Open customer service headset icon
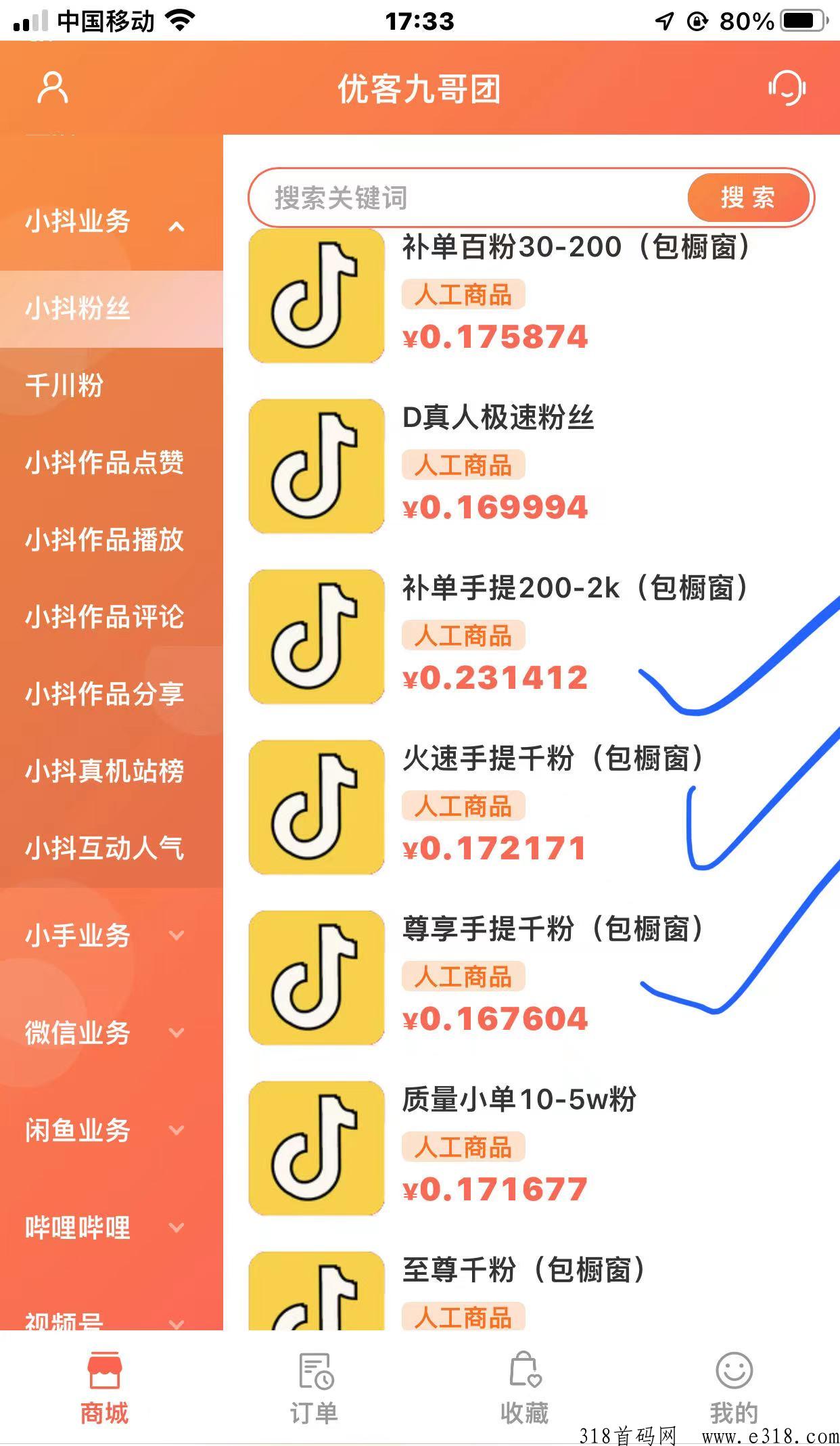The height and width of the screenshot is (1446, 840). click(787, 88)
